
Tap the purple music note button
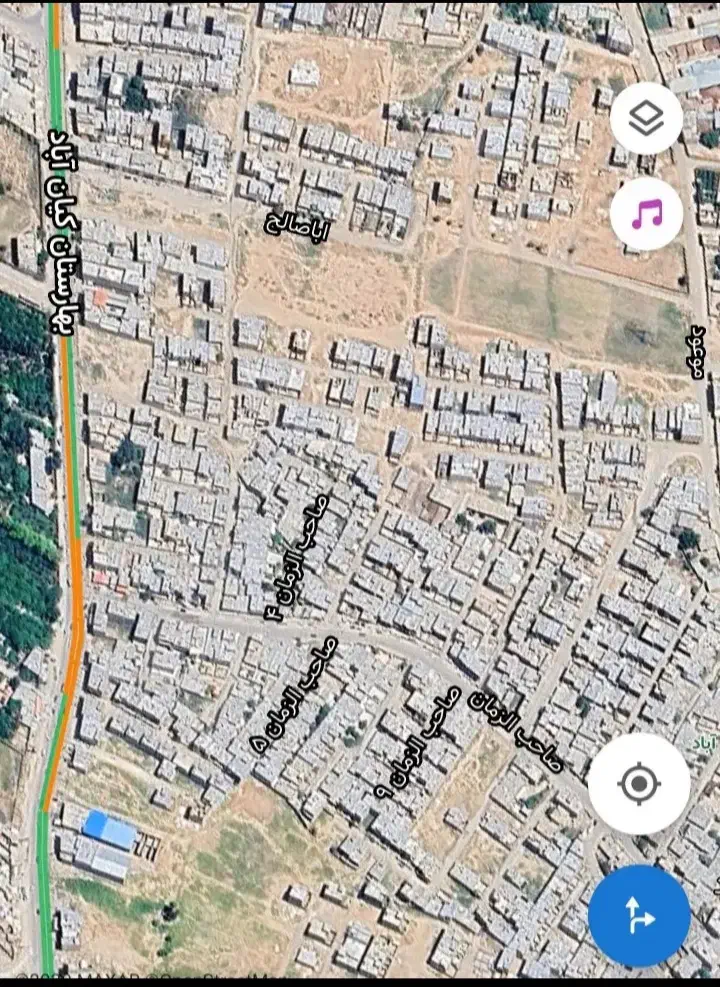coord(646,213)
